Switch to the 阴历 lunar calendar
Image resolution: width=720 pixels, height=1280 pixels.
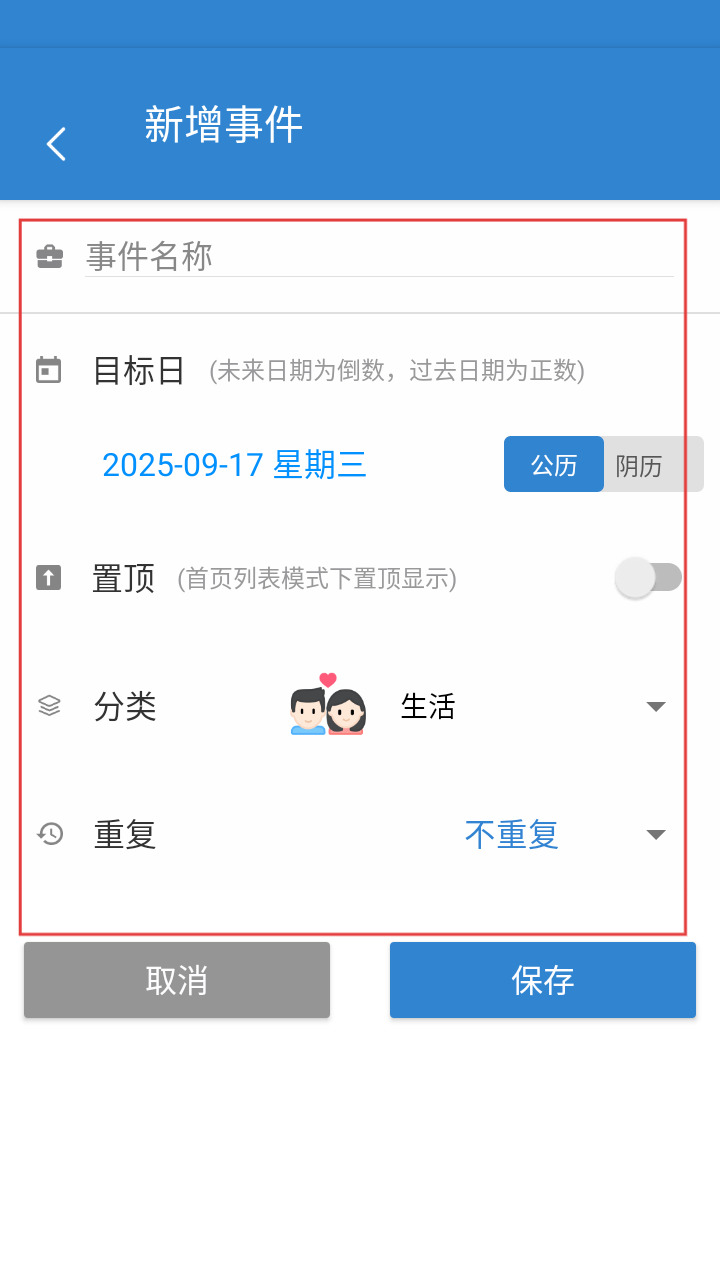tap(640, 465)
